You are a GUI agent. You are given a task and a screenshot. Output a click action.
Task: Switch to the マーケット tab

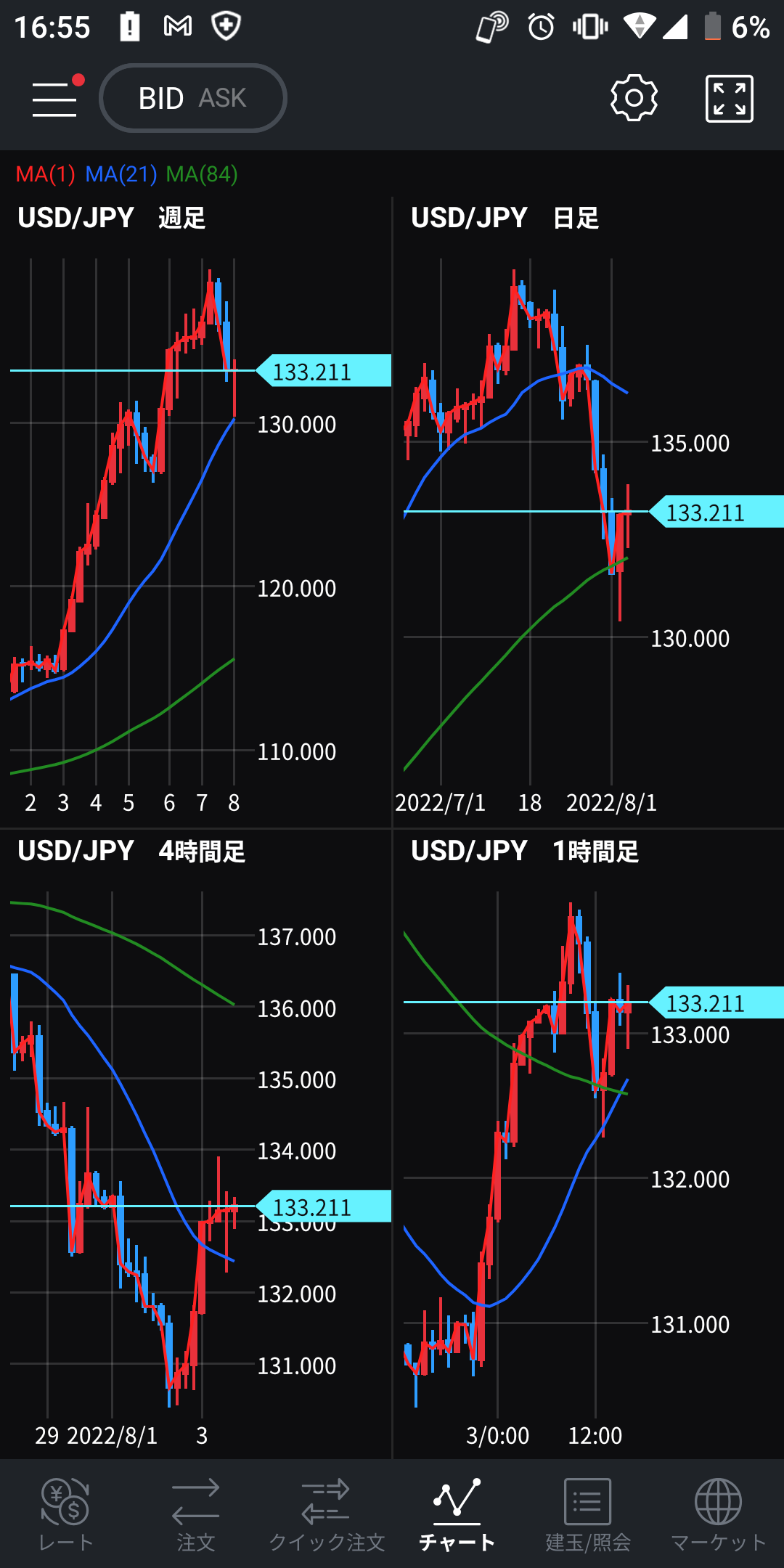[x=719, y=1514]
